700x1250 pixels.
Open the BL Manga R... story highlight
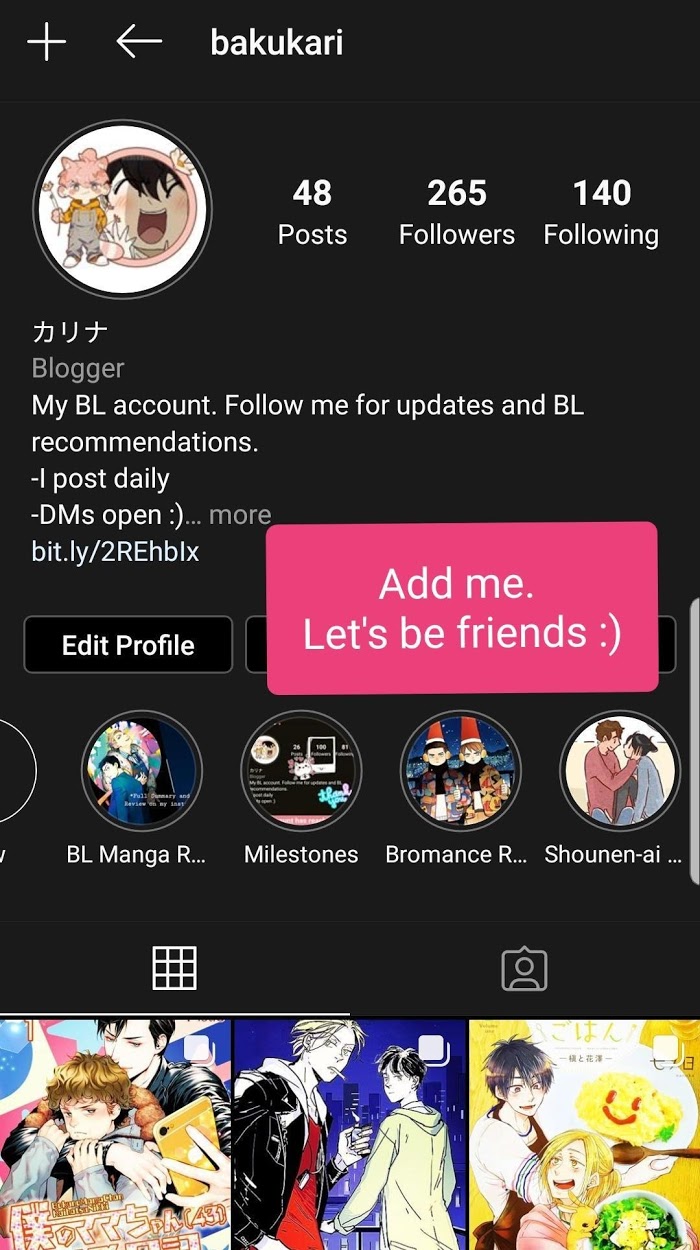pyautogui.click(x=141, y=771)
